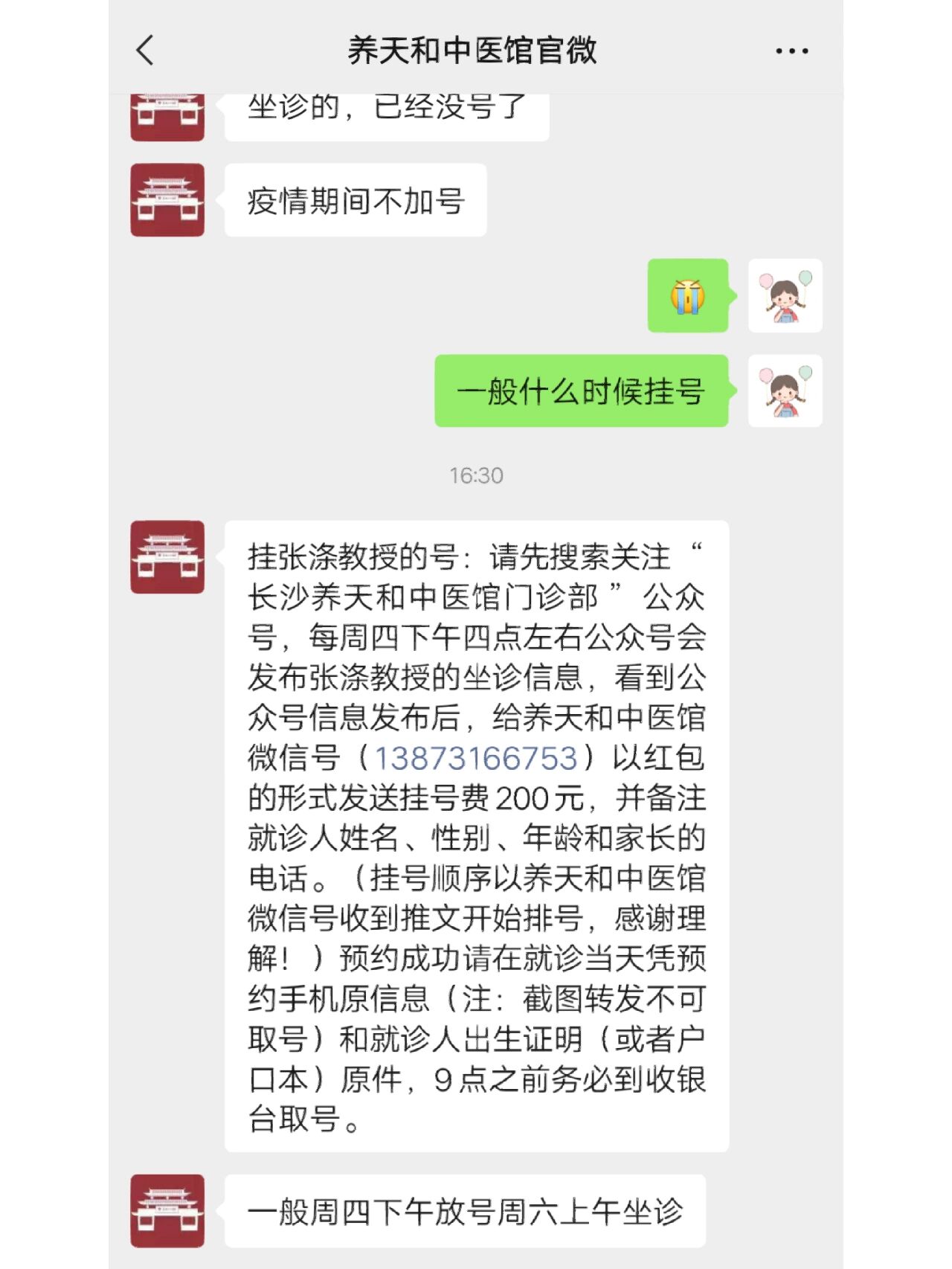Open the chat options menu via three dots
952x1269 pixels.
pyautogui.click(x=791, y=51)
